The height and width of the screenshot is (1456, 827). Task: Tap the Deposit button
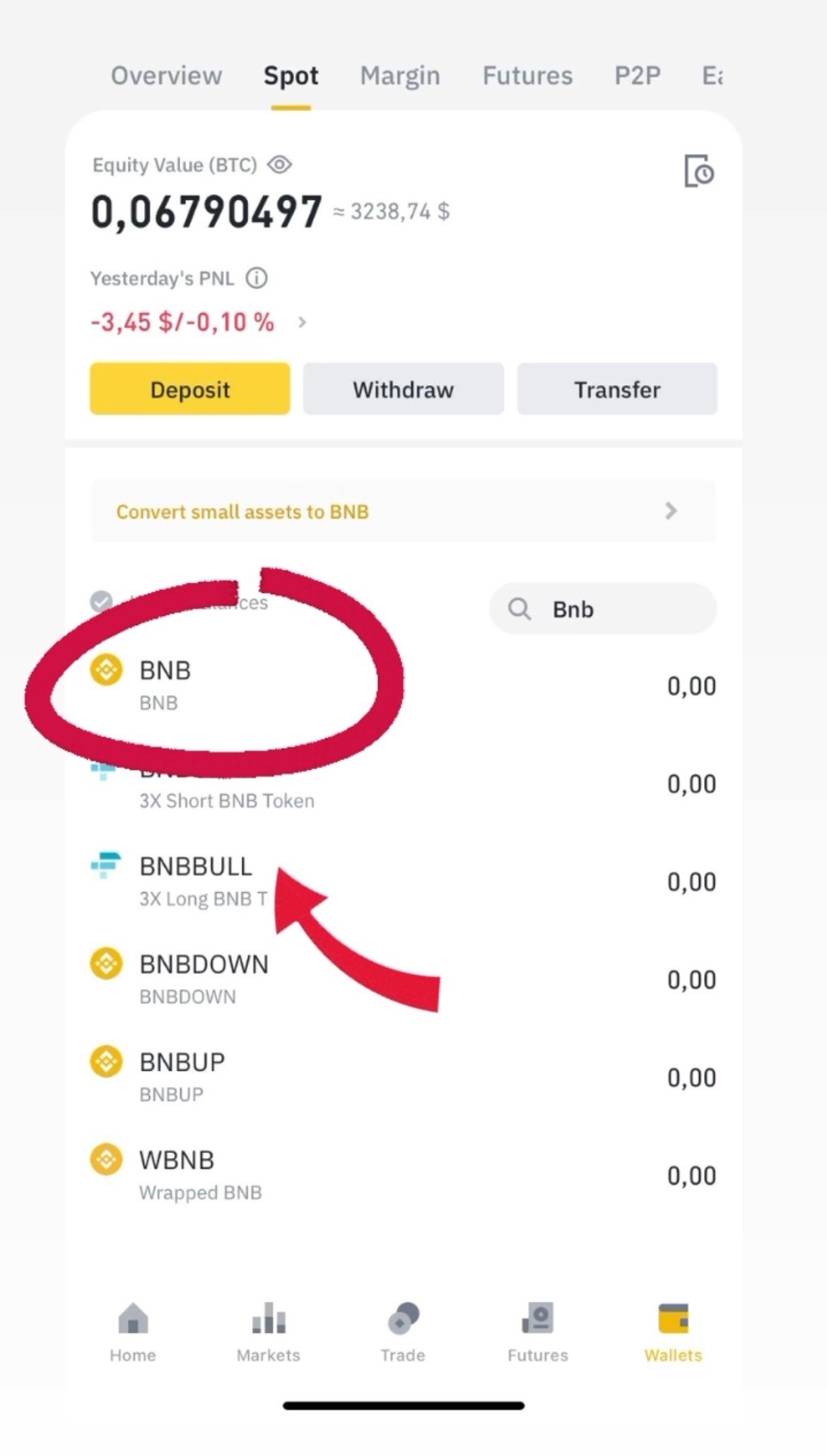pyautogui.click(x=190, y=389)
